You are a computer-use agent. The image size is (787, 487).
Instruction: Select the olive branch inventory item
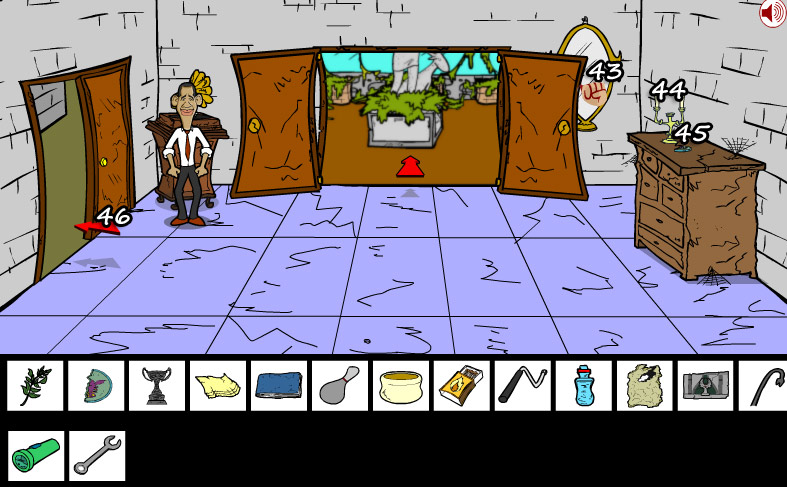35,385
